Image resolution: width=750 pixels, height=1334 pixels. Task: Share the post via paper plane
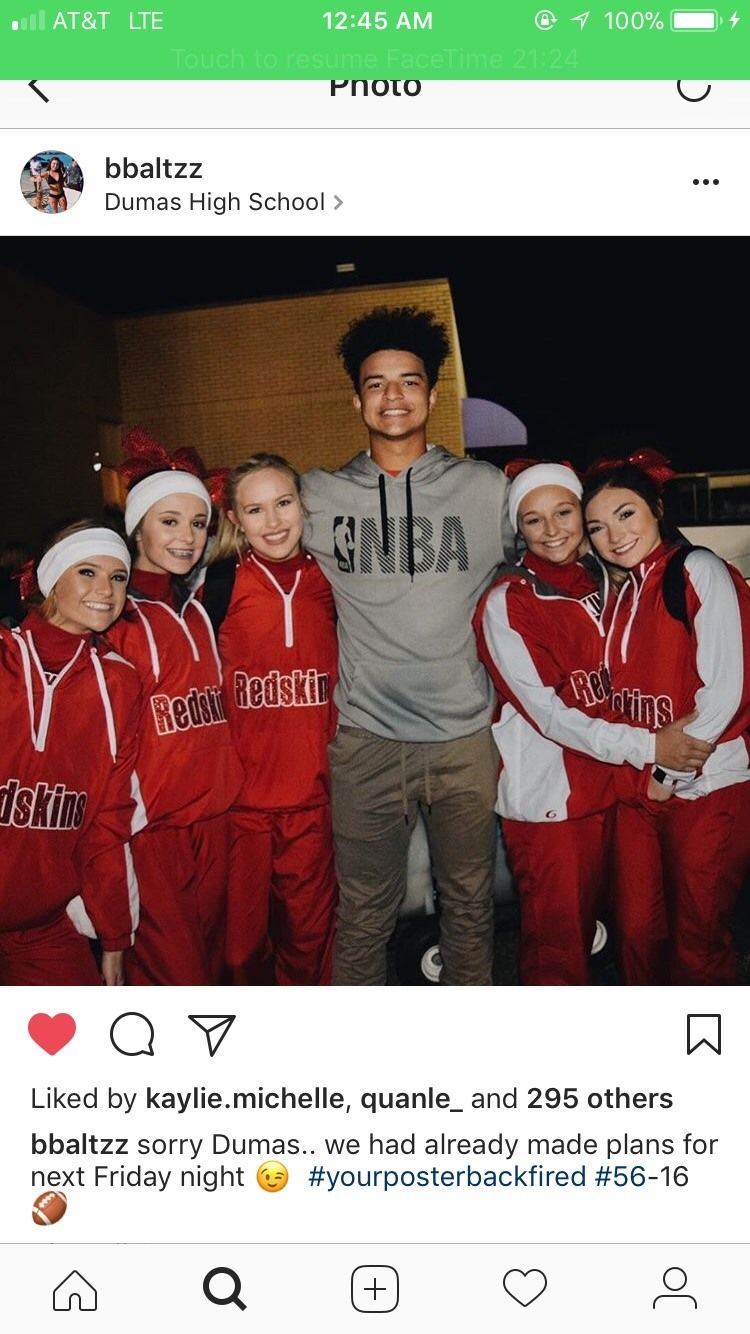212,1034
